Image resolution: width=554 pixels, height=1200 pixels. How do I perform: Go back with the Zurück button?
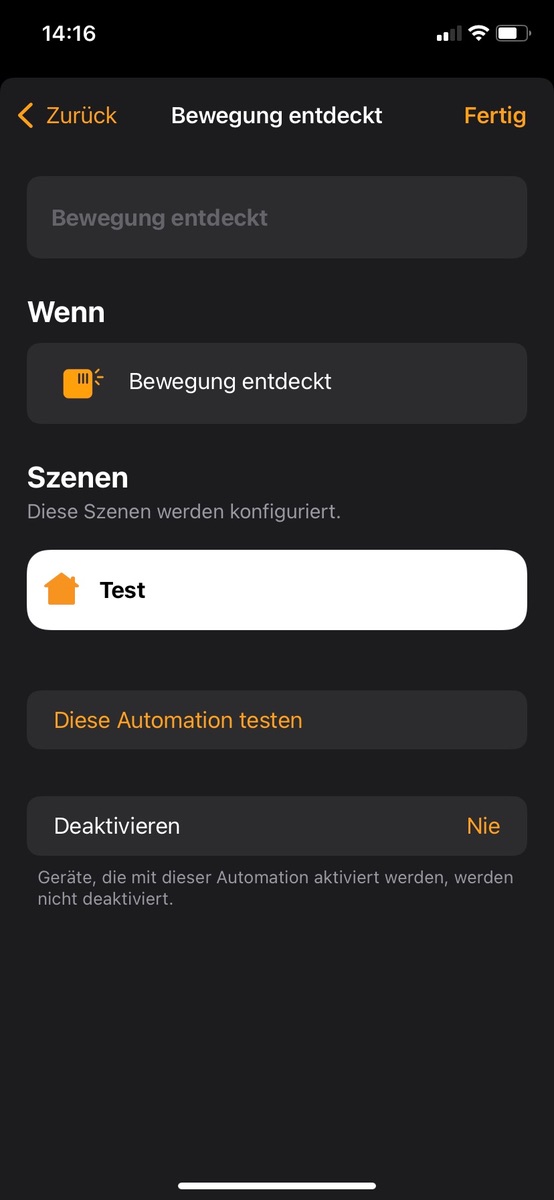point(67,115)
